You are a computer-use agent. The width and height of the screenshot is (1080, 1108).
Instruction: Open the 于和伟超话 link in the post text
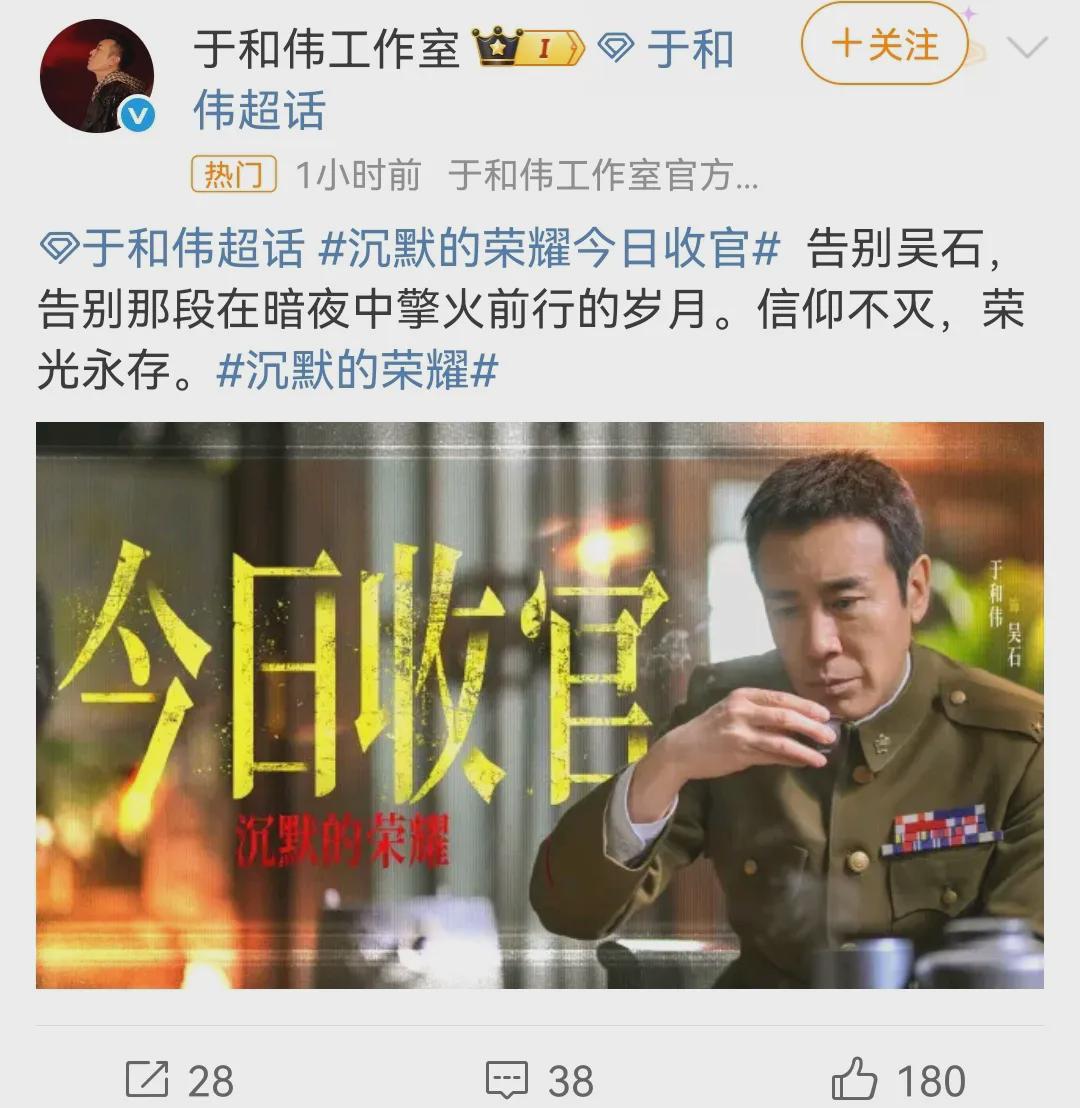pyautogui.click(x=170, y=249)
